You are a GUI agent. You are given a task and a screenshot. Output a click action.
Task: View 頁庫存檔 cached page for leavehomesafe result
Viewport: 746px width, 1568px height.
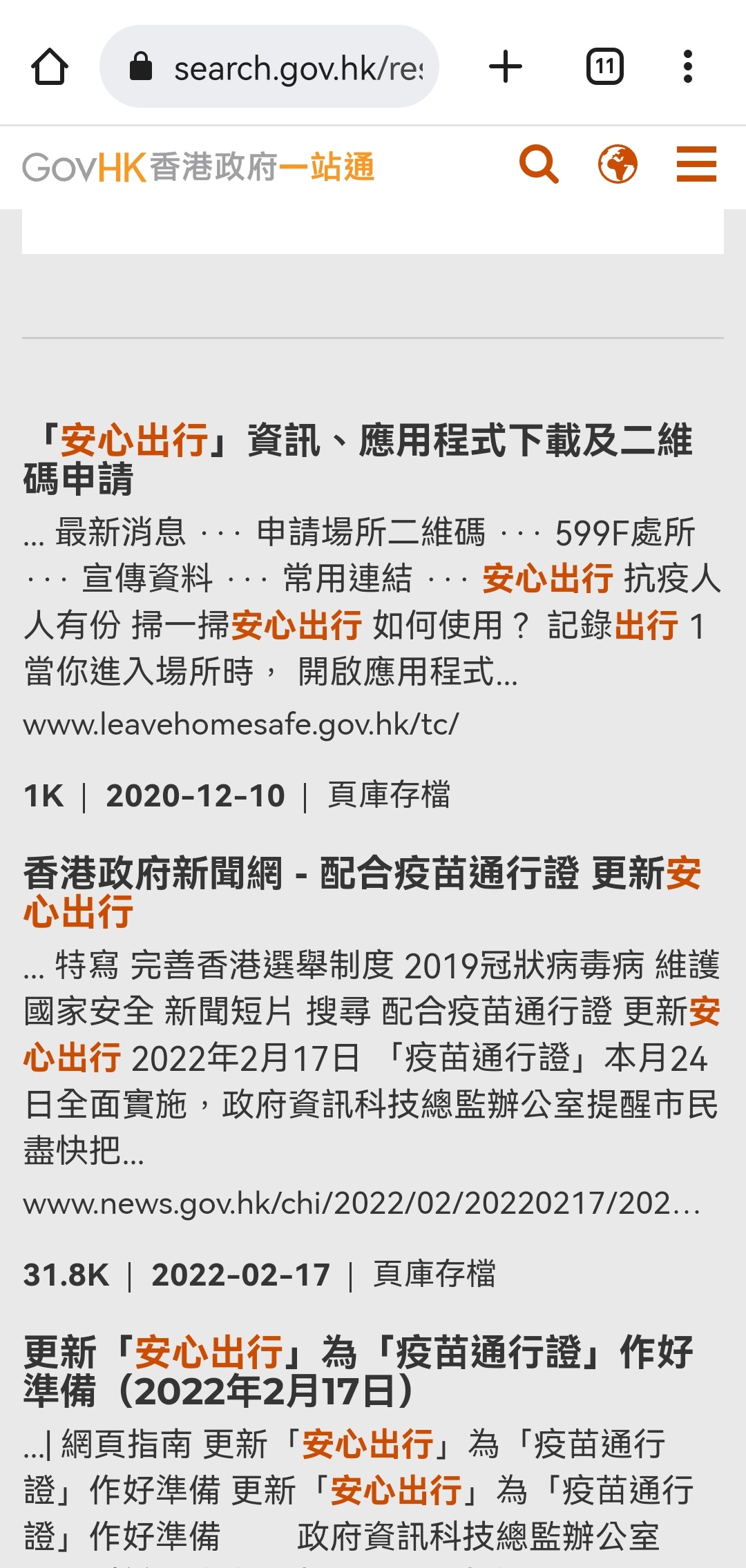click(x=390, y=795)
